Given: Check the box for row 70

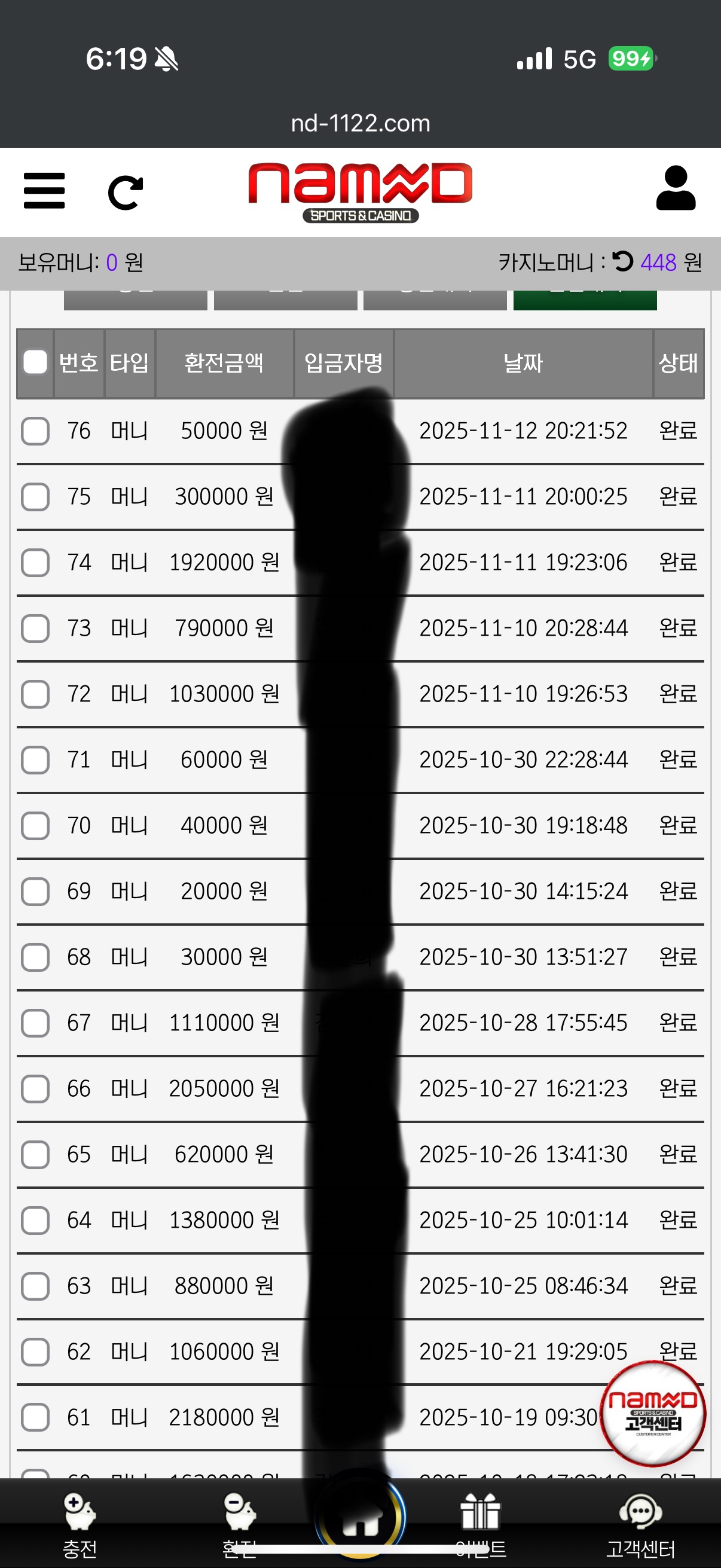Looking at the screenshot, I should click(x=35, y=825).
